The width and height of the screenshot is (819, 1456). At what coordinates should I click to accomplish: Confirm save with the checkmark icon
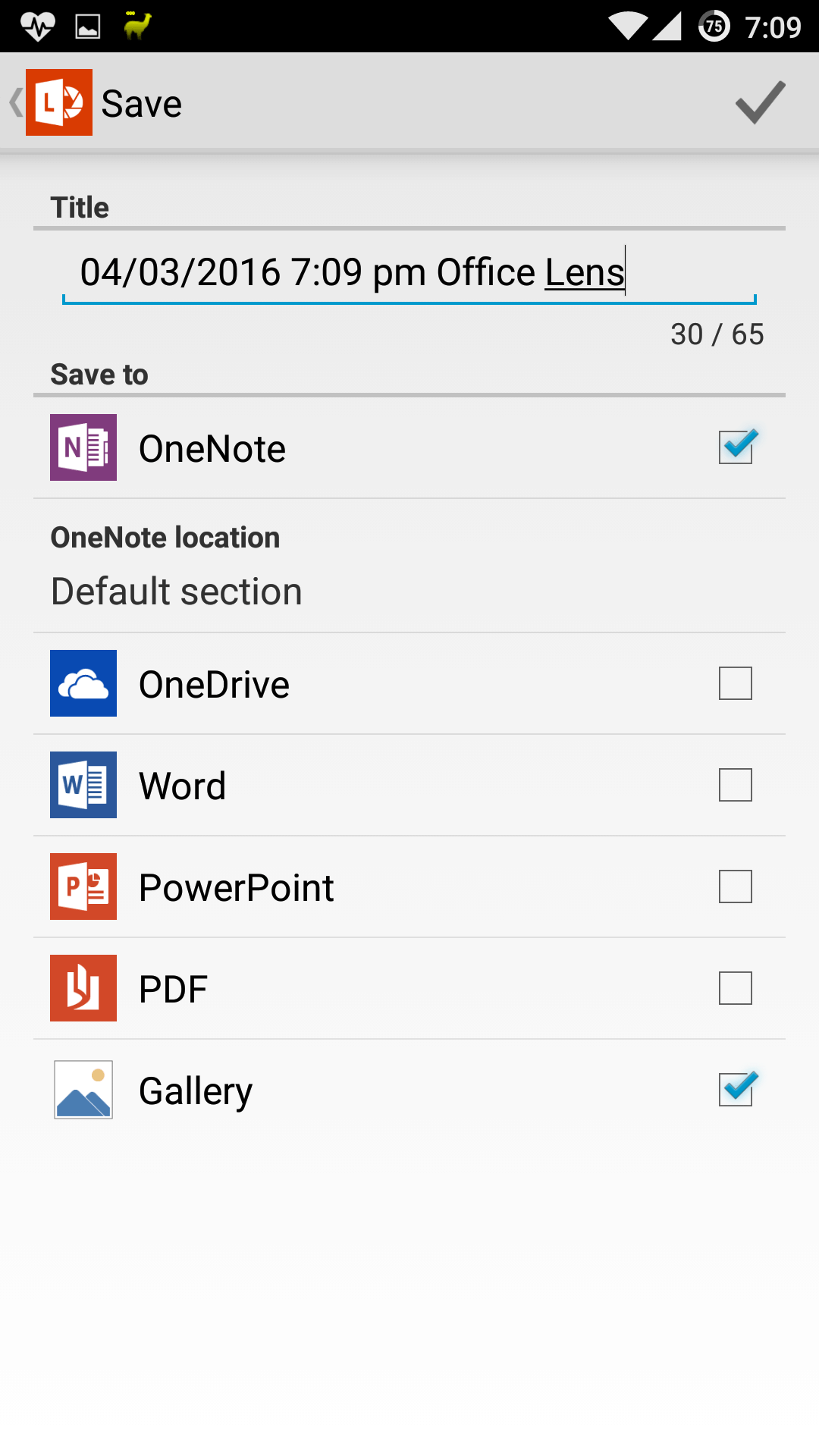click(760, 102)
